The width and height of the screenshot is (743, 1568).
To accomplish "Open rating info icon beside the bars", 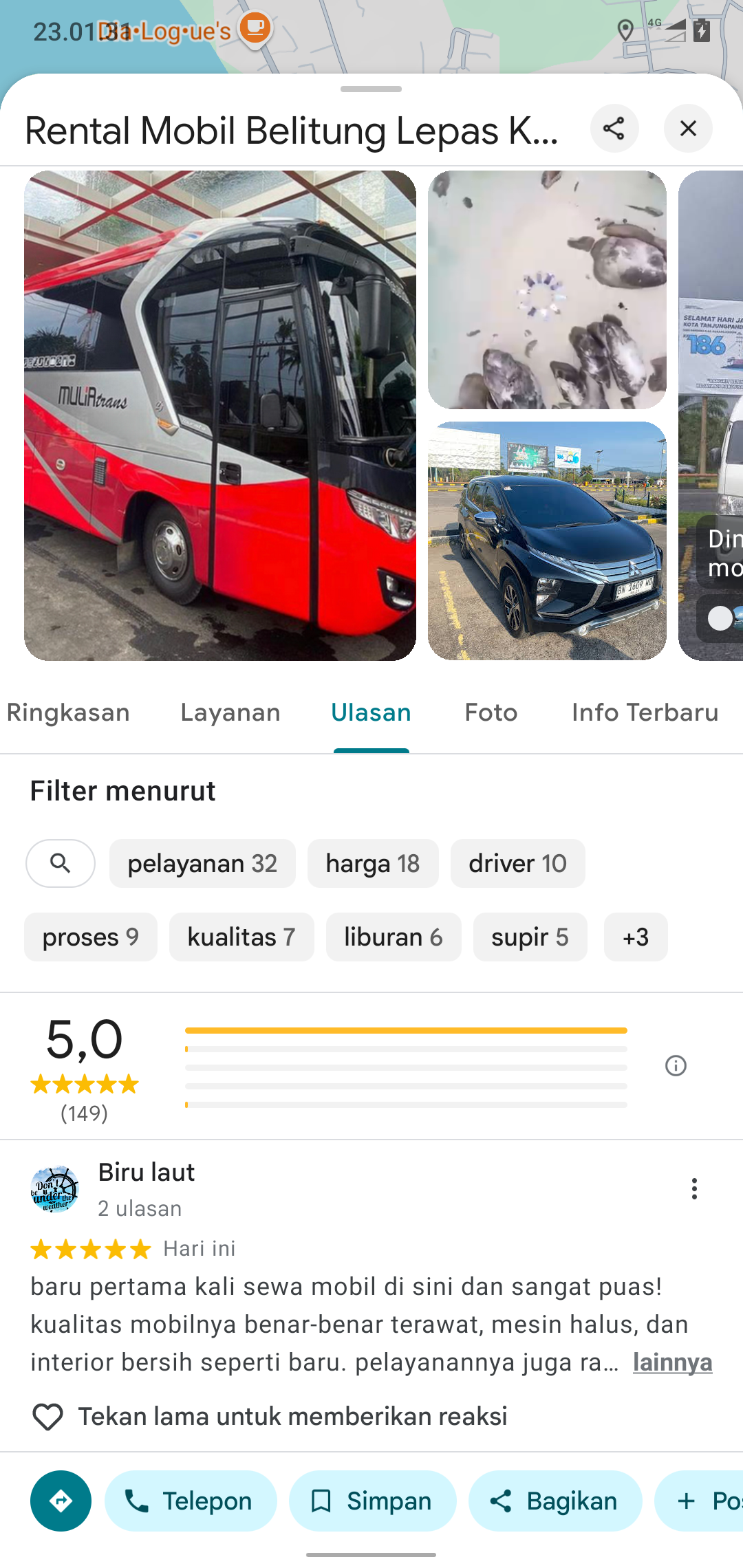I will click(676, 1066).
